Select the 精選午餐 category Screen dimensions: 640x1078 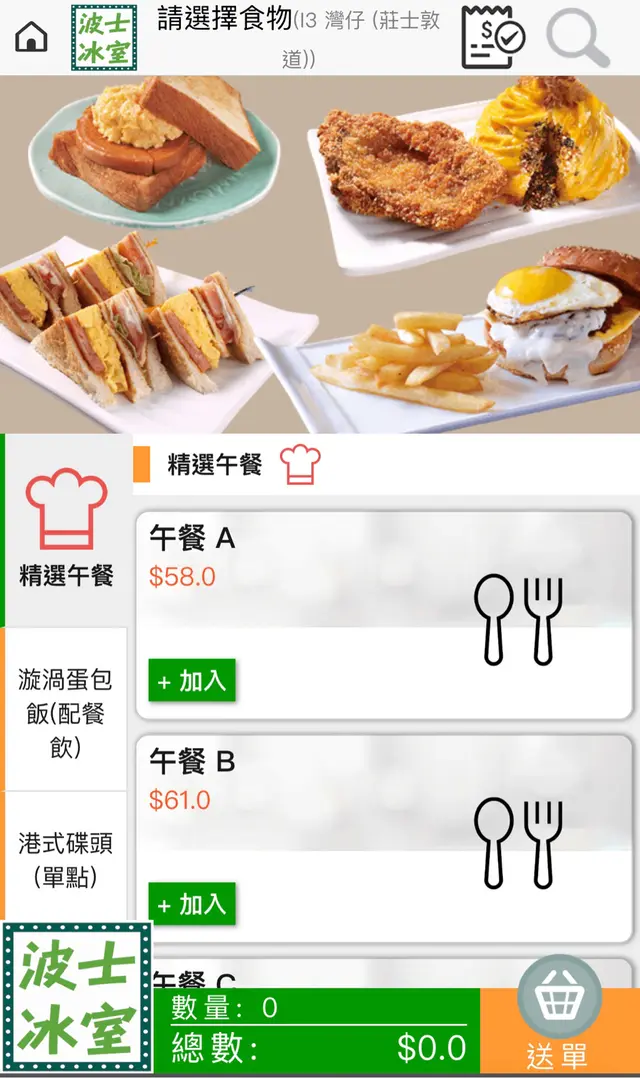(66, 530)
